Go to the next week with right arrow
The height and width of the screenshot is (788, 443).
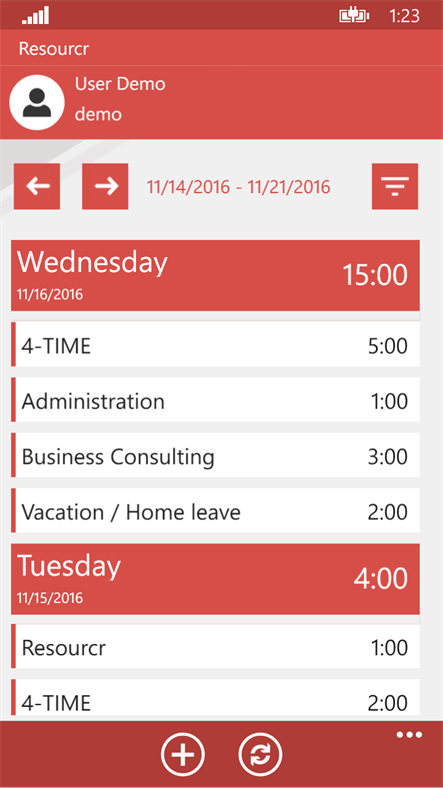click(105, 186)
